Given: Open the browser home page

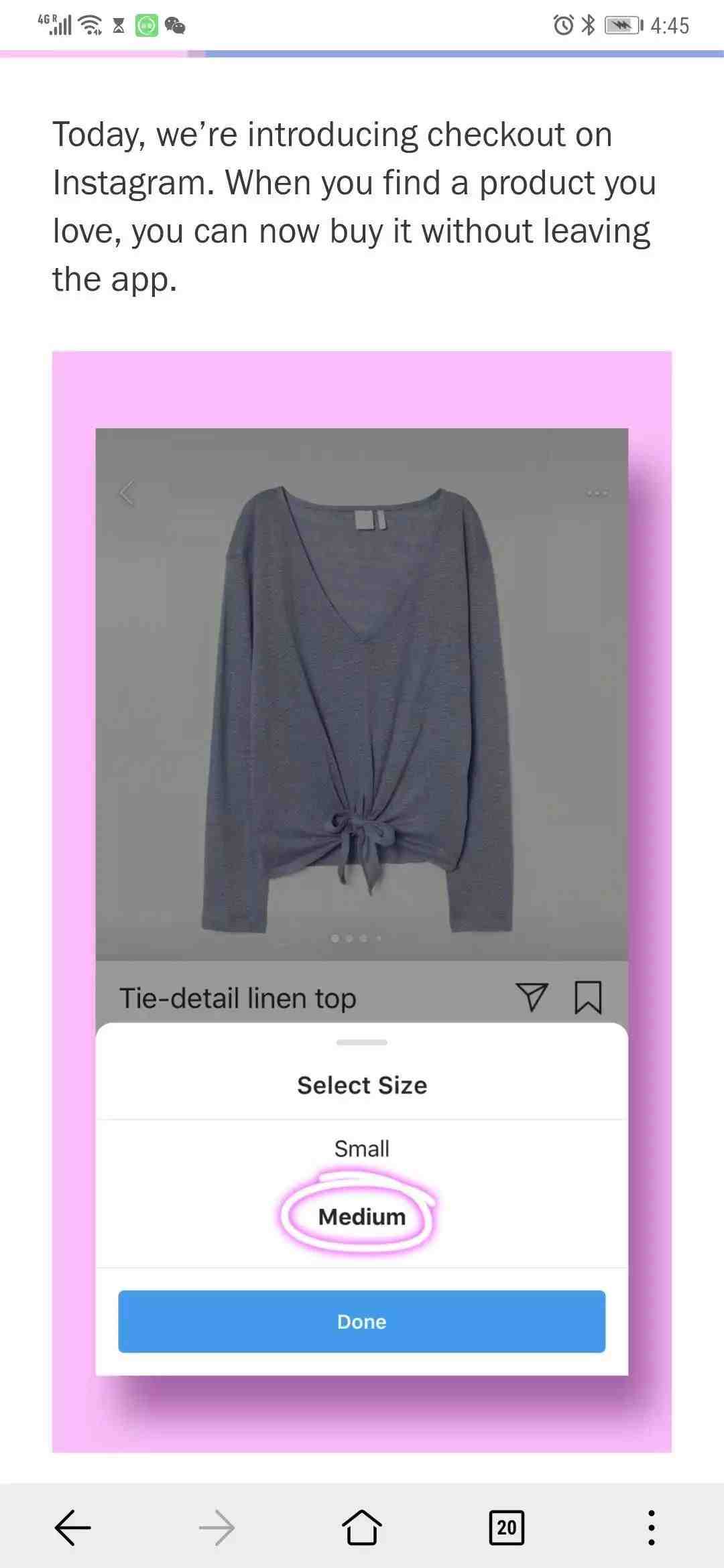Looking at the screenshot, I should click(362, 1528).
